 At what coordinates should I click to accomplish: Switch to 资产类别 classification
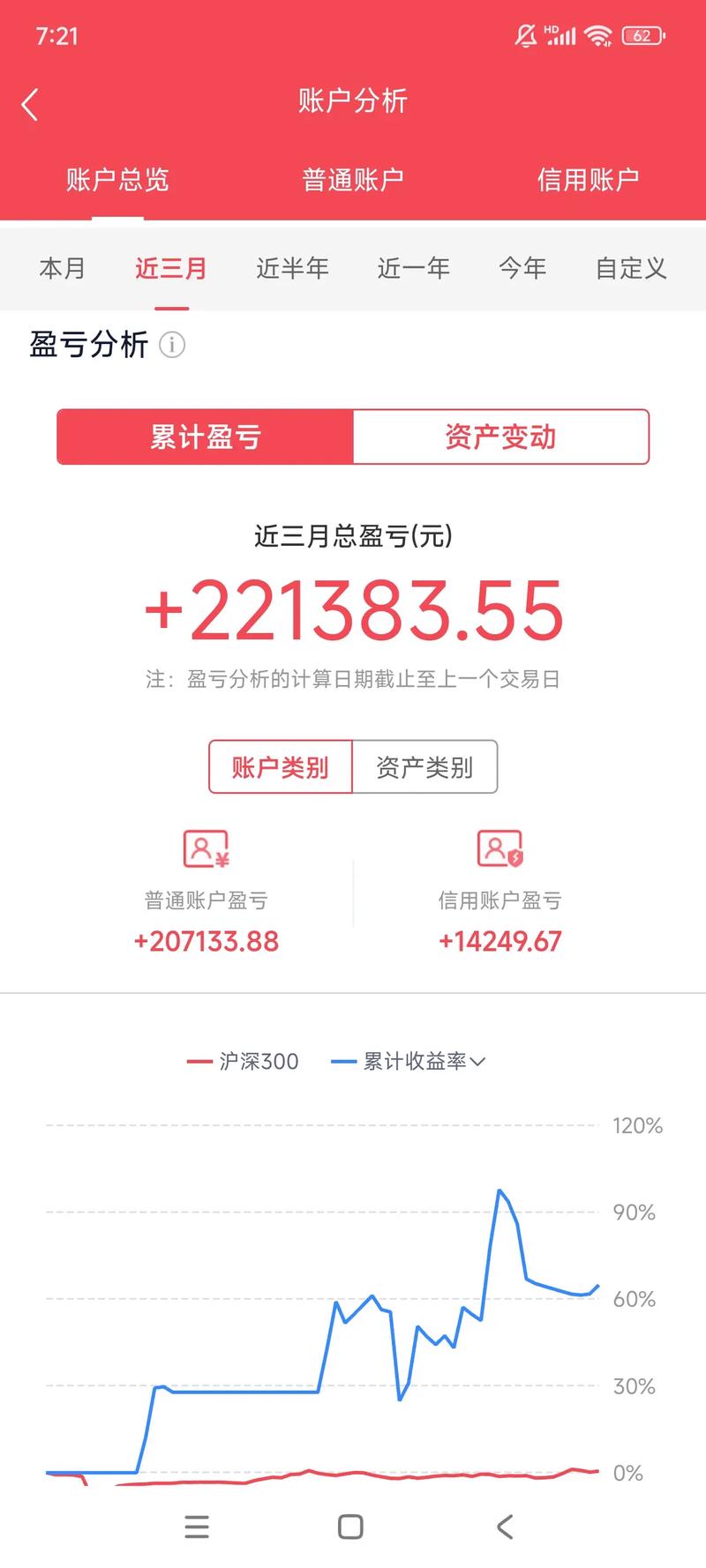(425, 766)
